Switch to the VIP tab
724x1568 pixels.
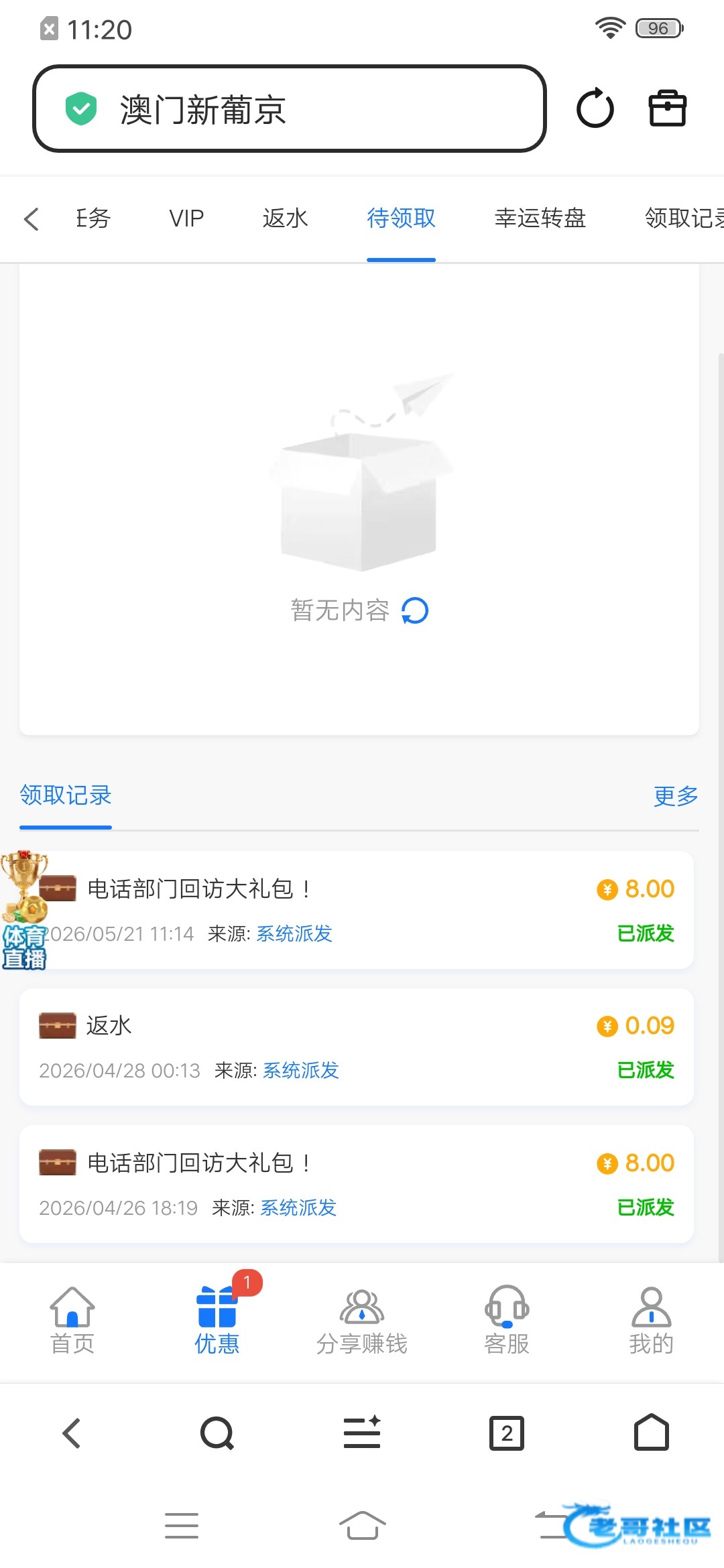tap(186, 218)
